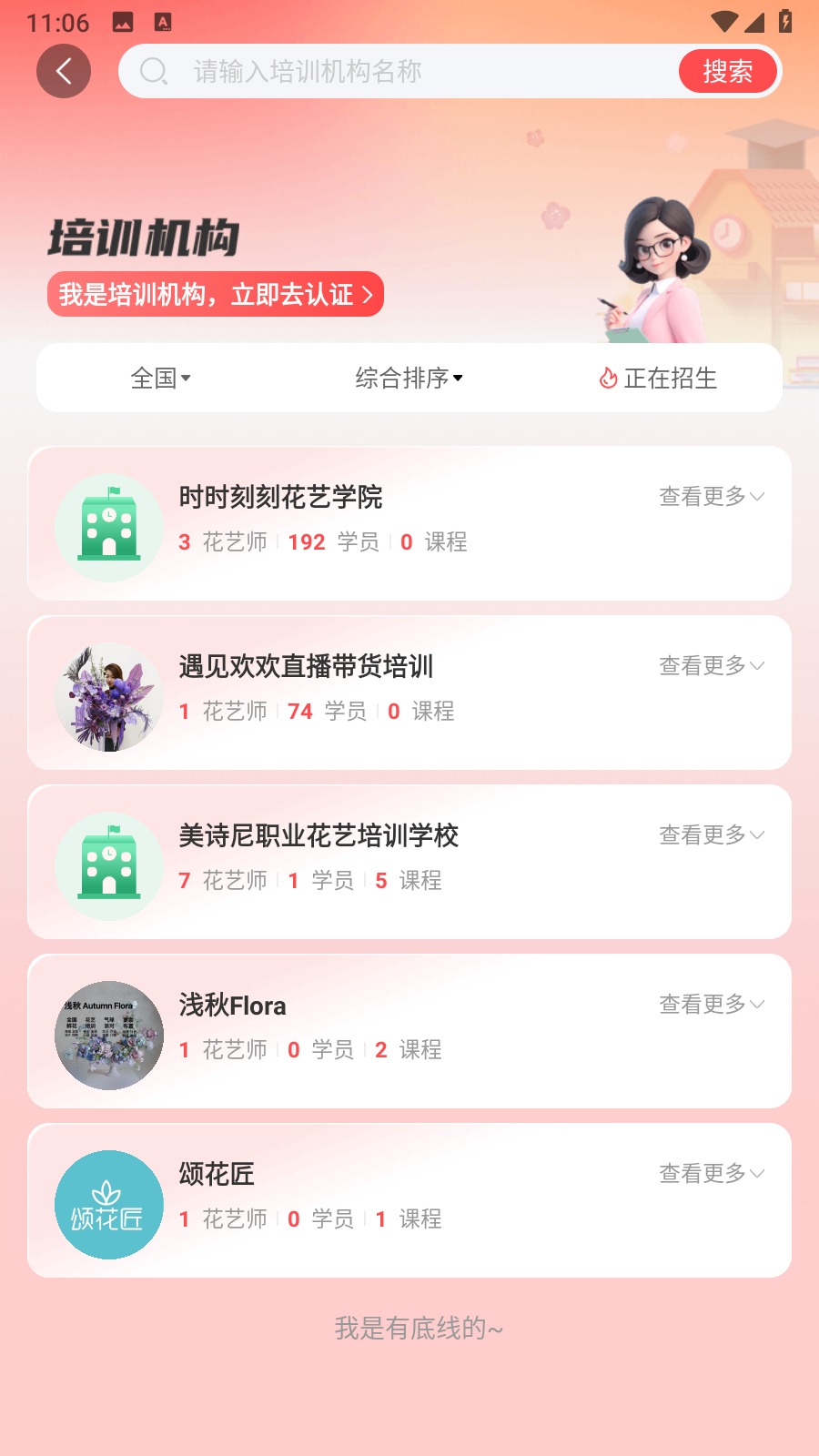Expand 查看更多 for 浅秋Flora
This screenshot has width=819, height=1456.
click(711, 1005)
